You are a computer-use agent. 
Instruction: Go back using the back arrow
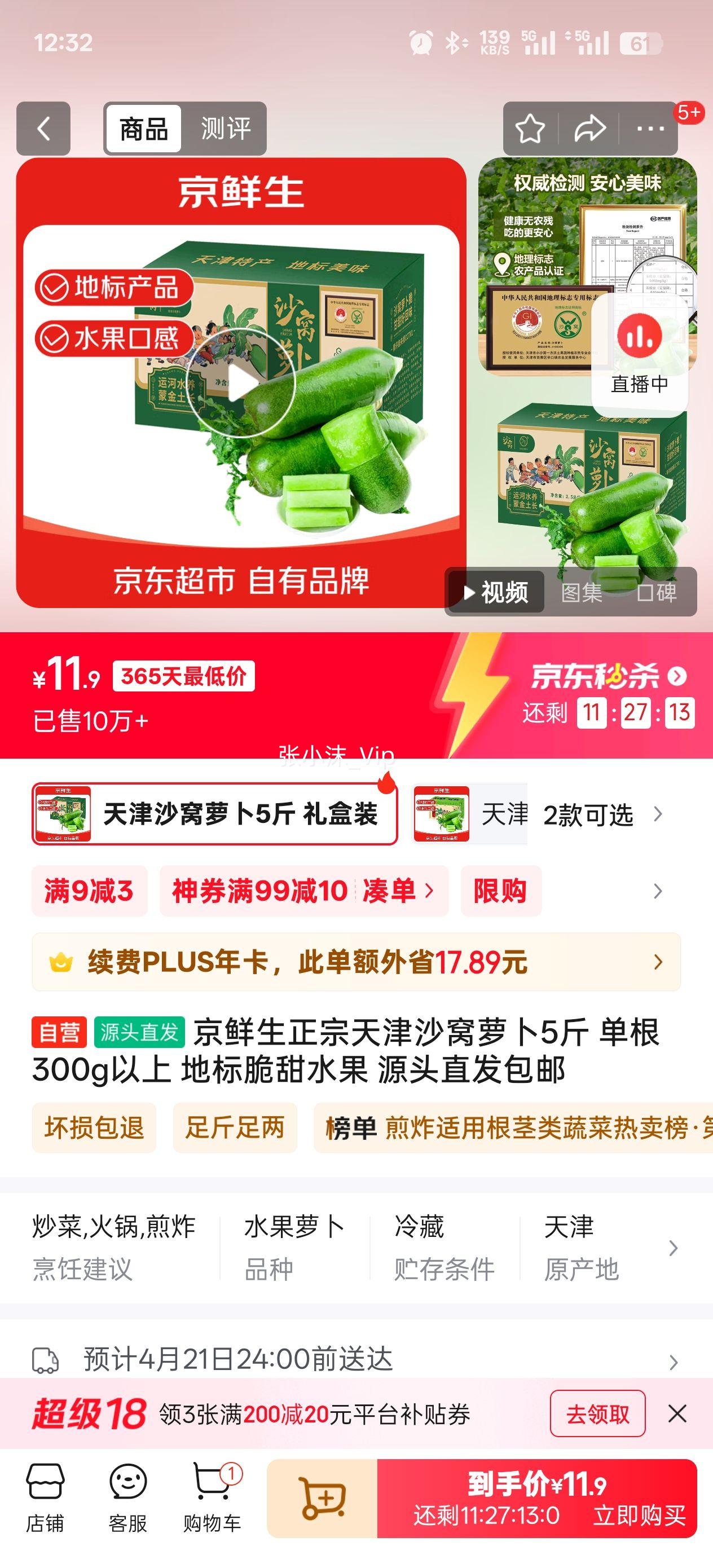coord(43,129)
